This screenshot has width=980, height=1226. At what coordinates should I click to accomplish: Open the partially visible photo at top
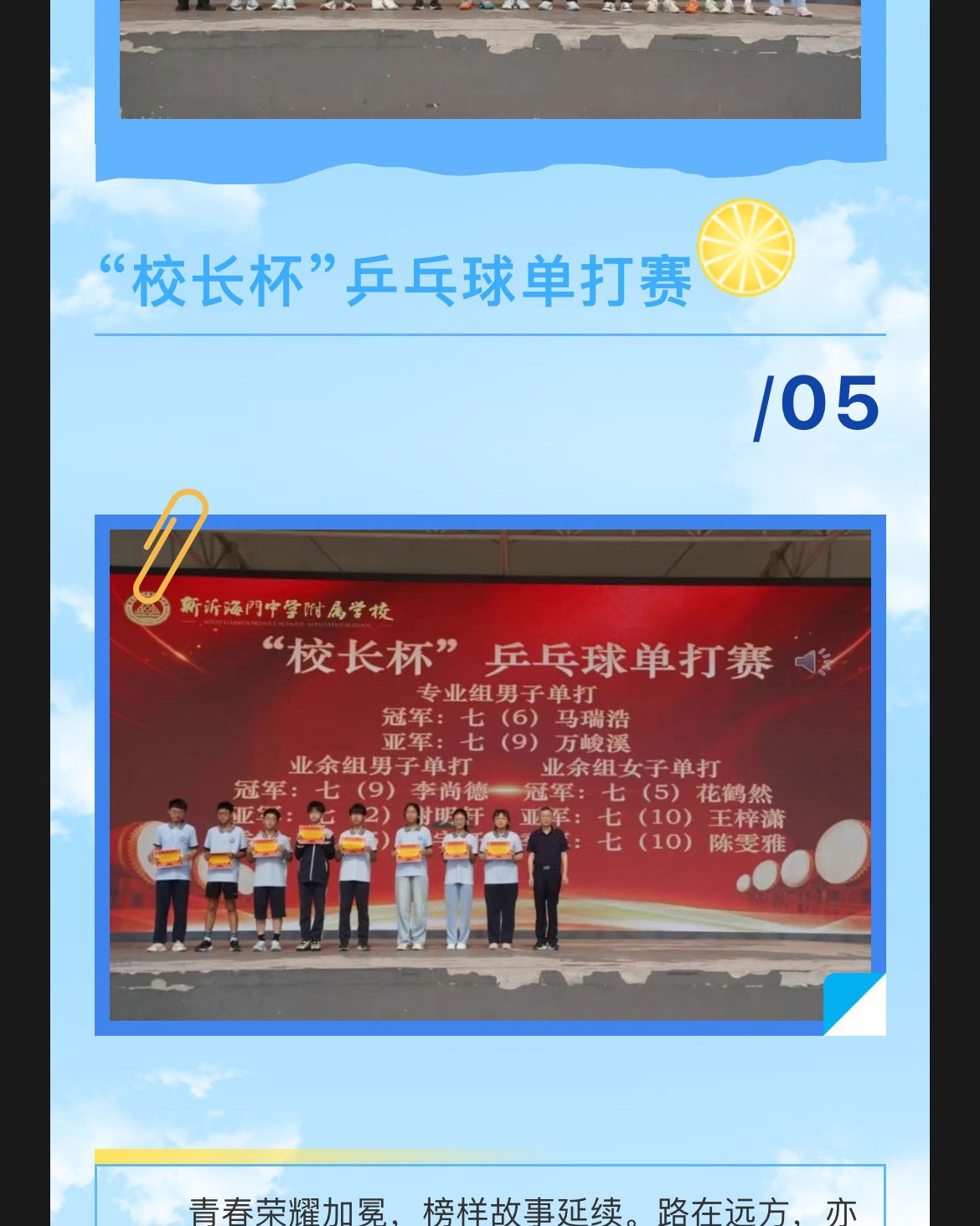click(490, 60)
